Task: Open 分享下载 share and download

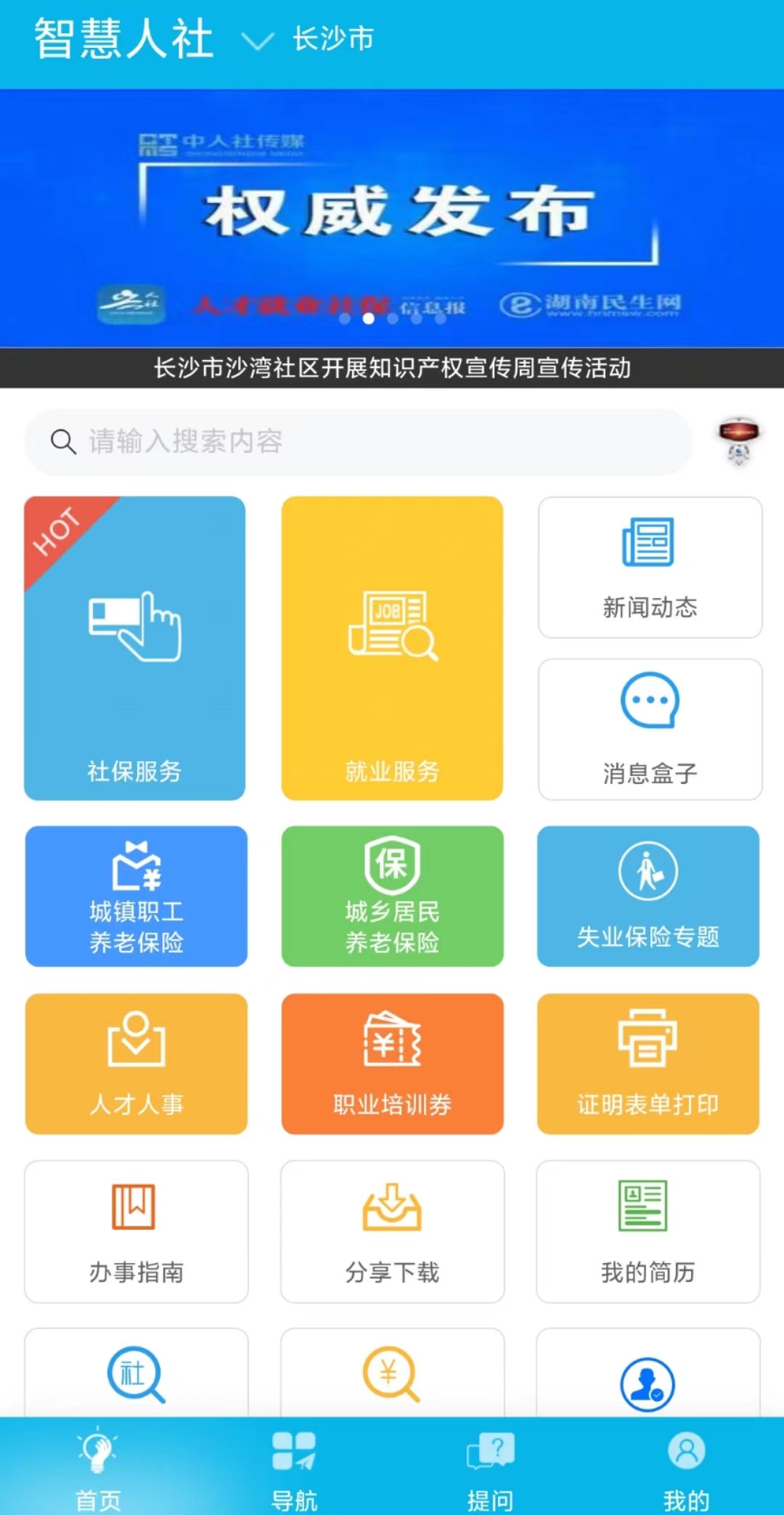Action: (392, 1230)
